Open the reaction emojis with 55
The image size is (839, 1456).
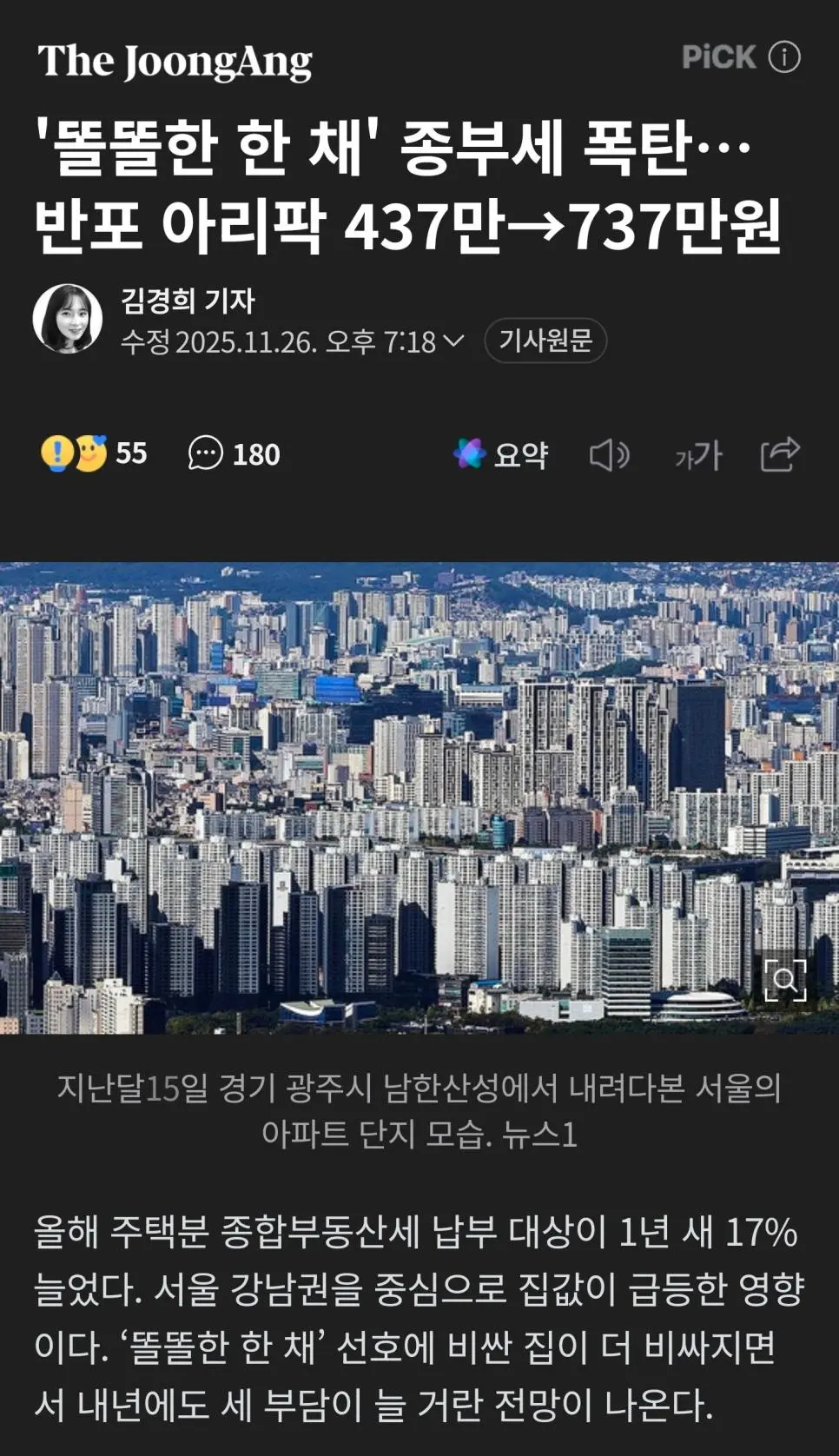coord(94,453)
